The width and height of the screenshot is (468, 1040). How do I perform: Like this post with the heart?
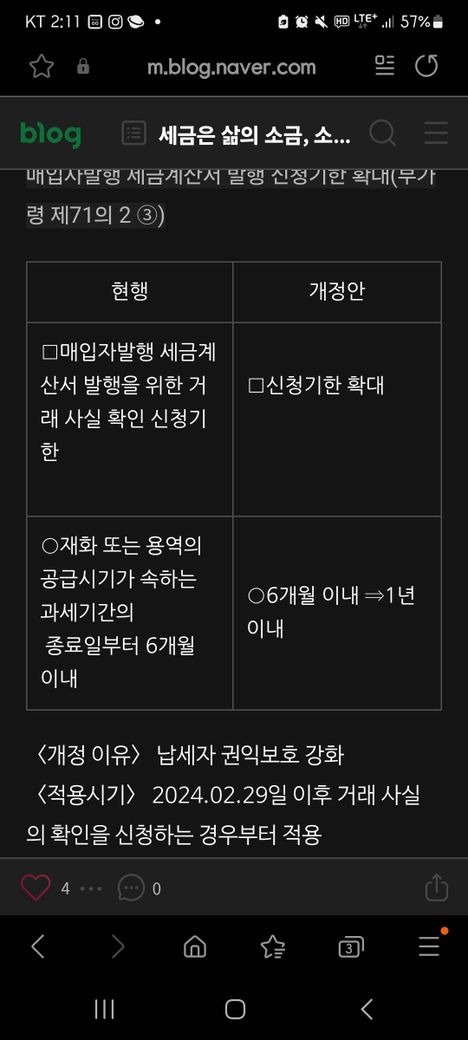pyautogui.click(x=36, y=887)
